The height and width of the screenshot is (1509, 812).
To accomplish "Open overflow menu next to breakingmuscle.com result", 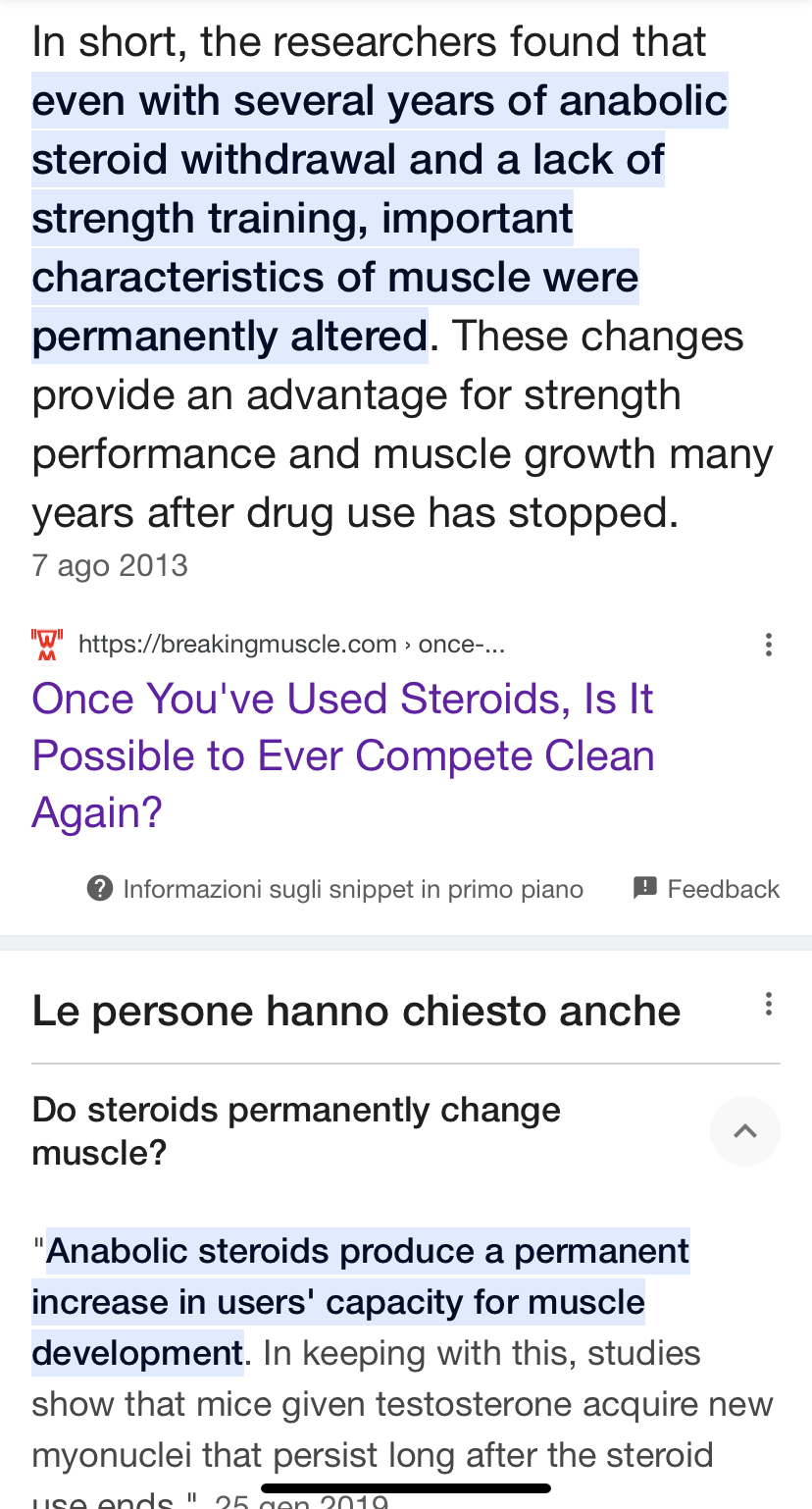I will tap(769, 645).
